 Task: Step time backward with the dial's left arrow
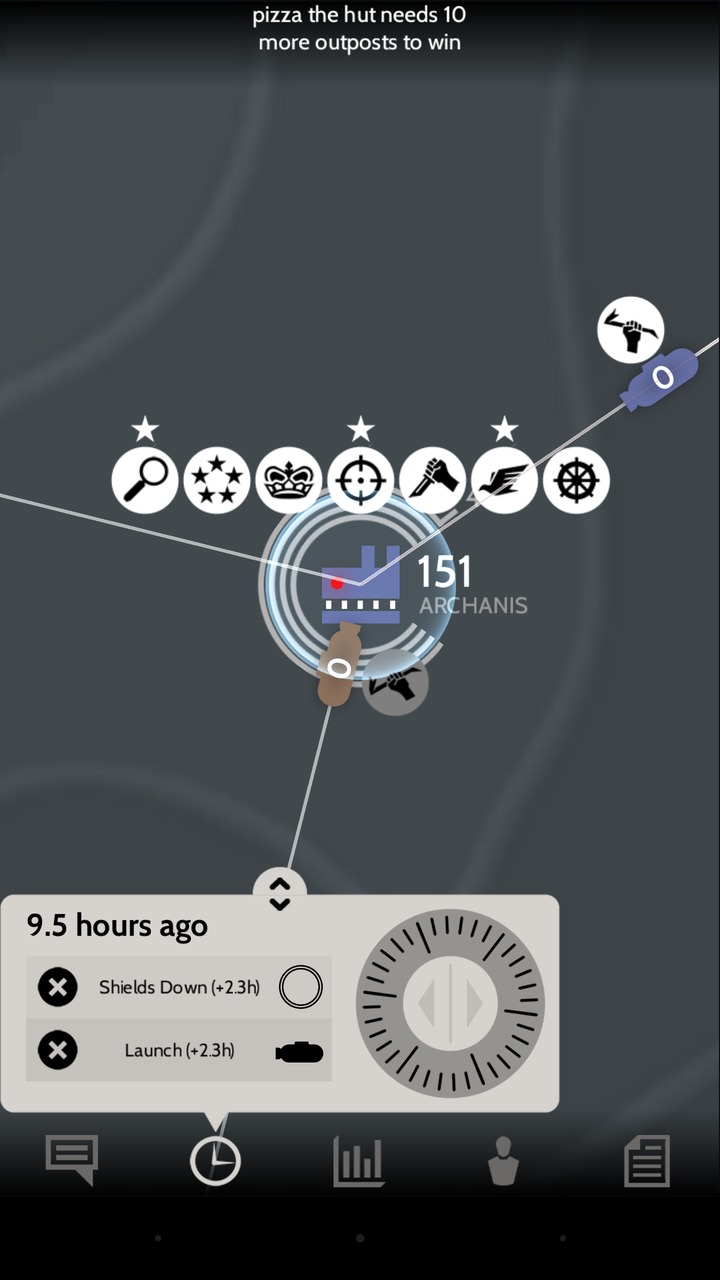pyautogui.click(x=427, y=1003)
